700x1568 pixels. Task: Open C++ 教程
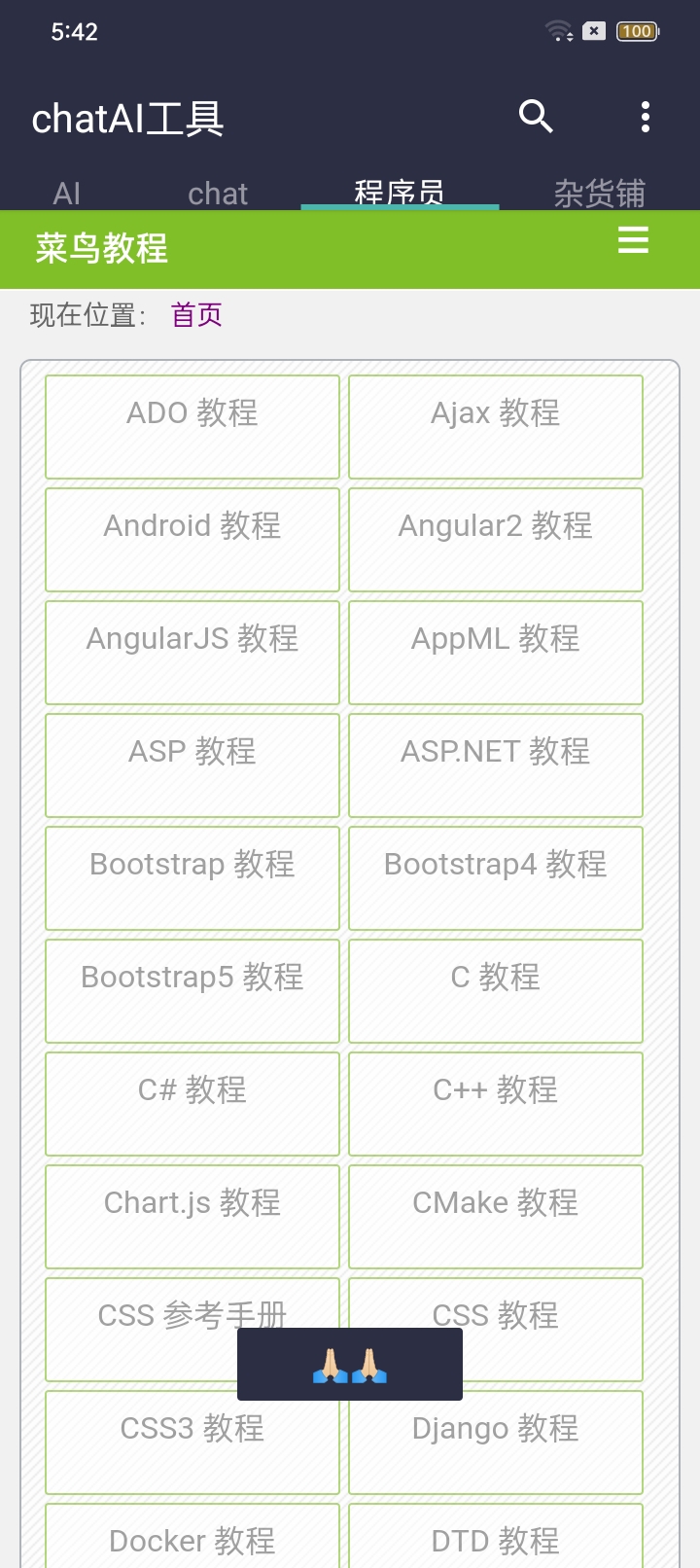click(x=496, y=1104)
